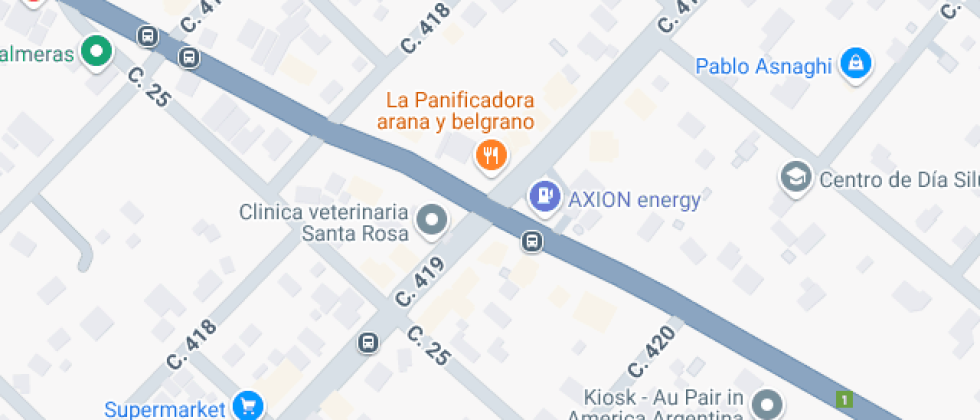Open the Pablo Asnaghi shop marker
The width and height of the screenshot is (980, 420).
(856, 63)
